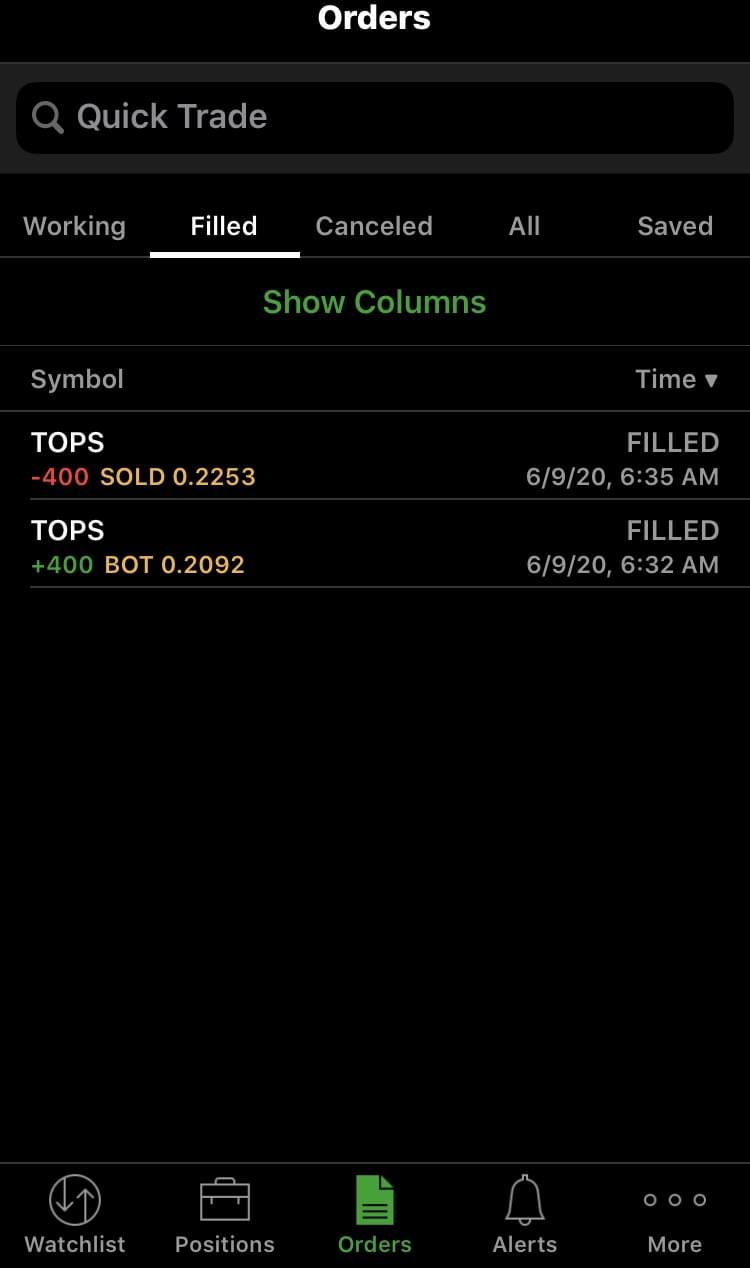The width and height of the screenshot is (750, 1268).
Task: Show the Canceled orders tab
Action: pos(374,226)
